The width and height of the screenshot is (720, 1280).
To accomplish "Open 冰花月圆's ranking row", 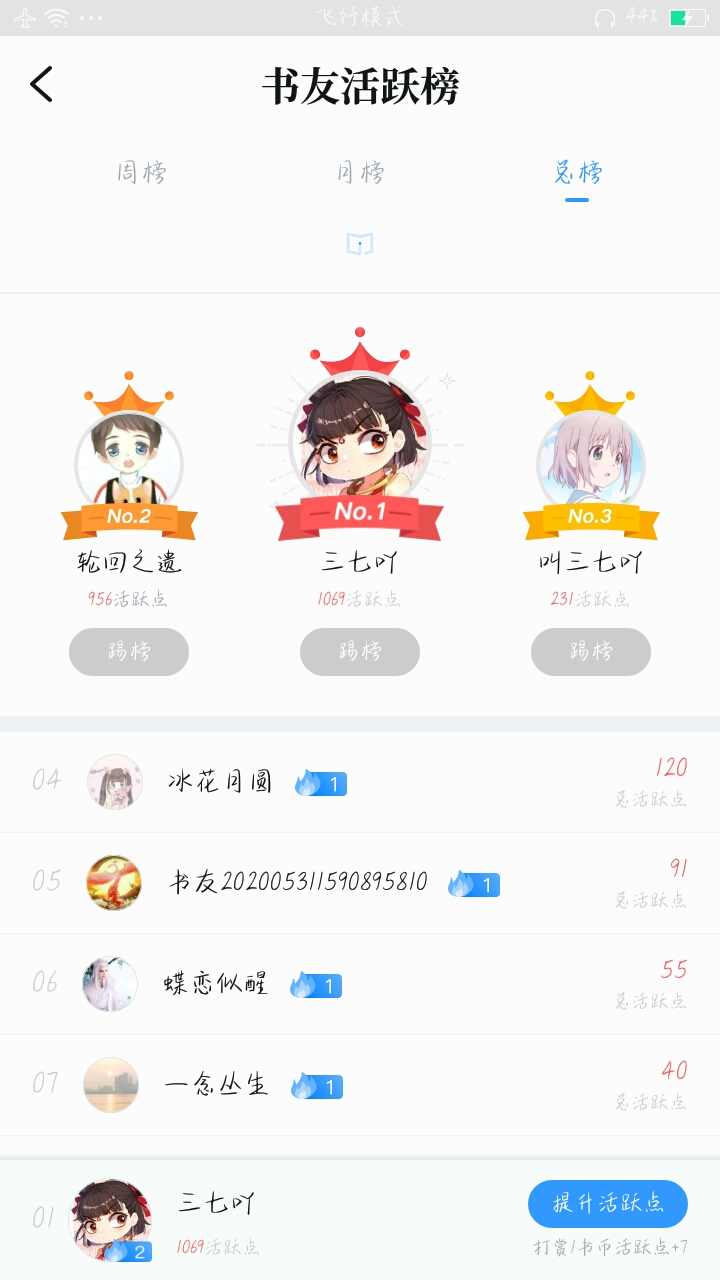I will [360, 782].
